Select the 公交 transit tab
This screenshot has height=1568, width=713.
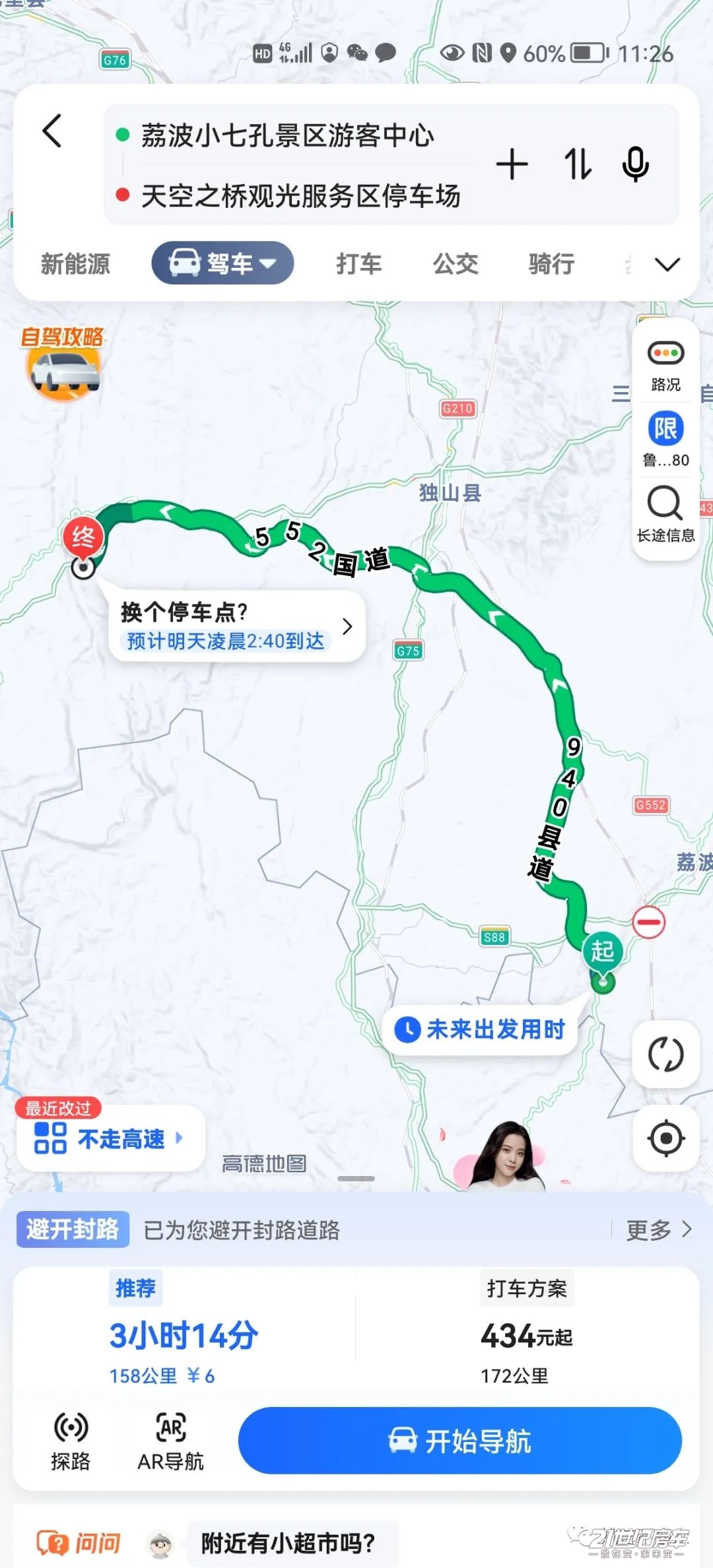point(456,264)
